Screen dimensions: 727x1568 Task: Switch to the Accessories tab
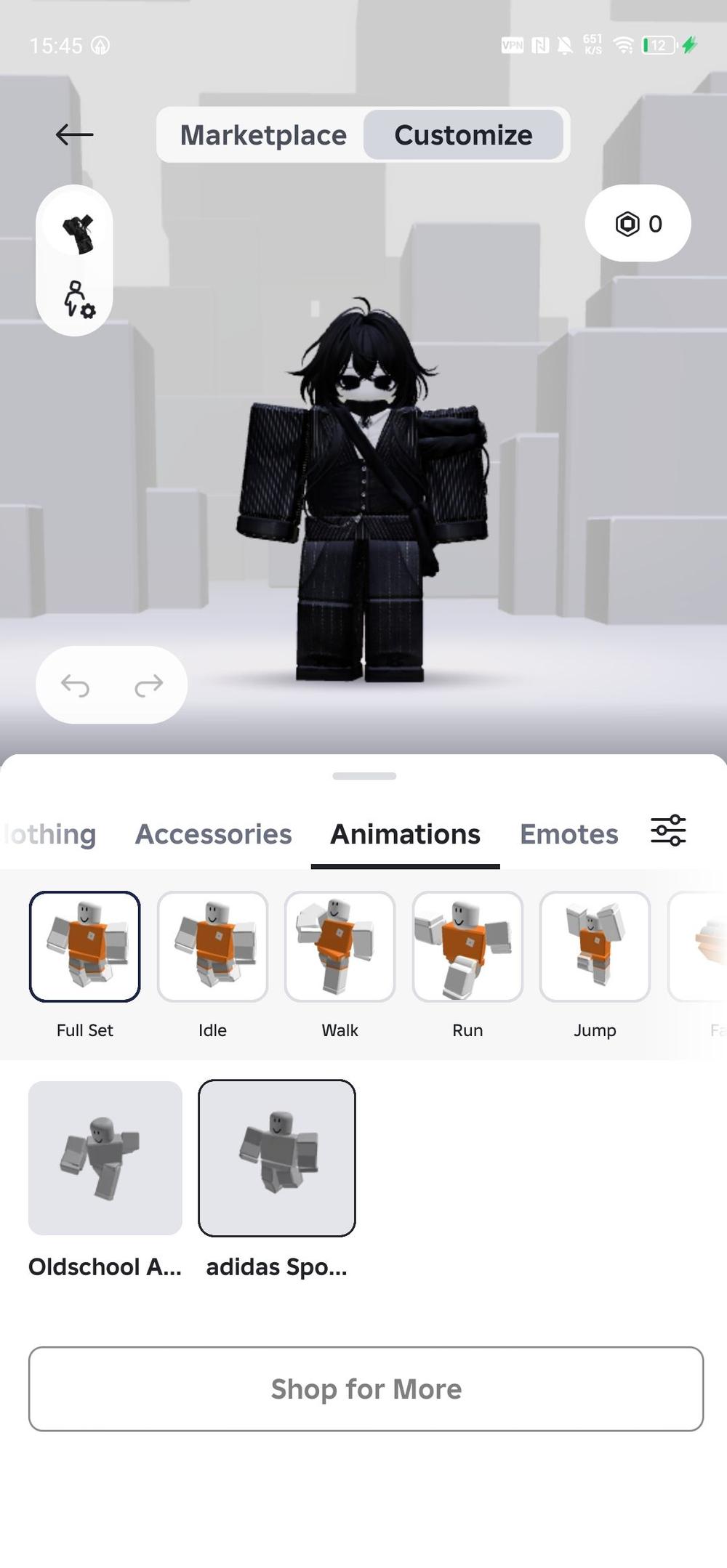(x=213, y=834)
